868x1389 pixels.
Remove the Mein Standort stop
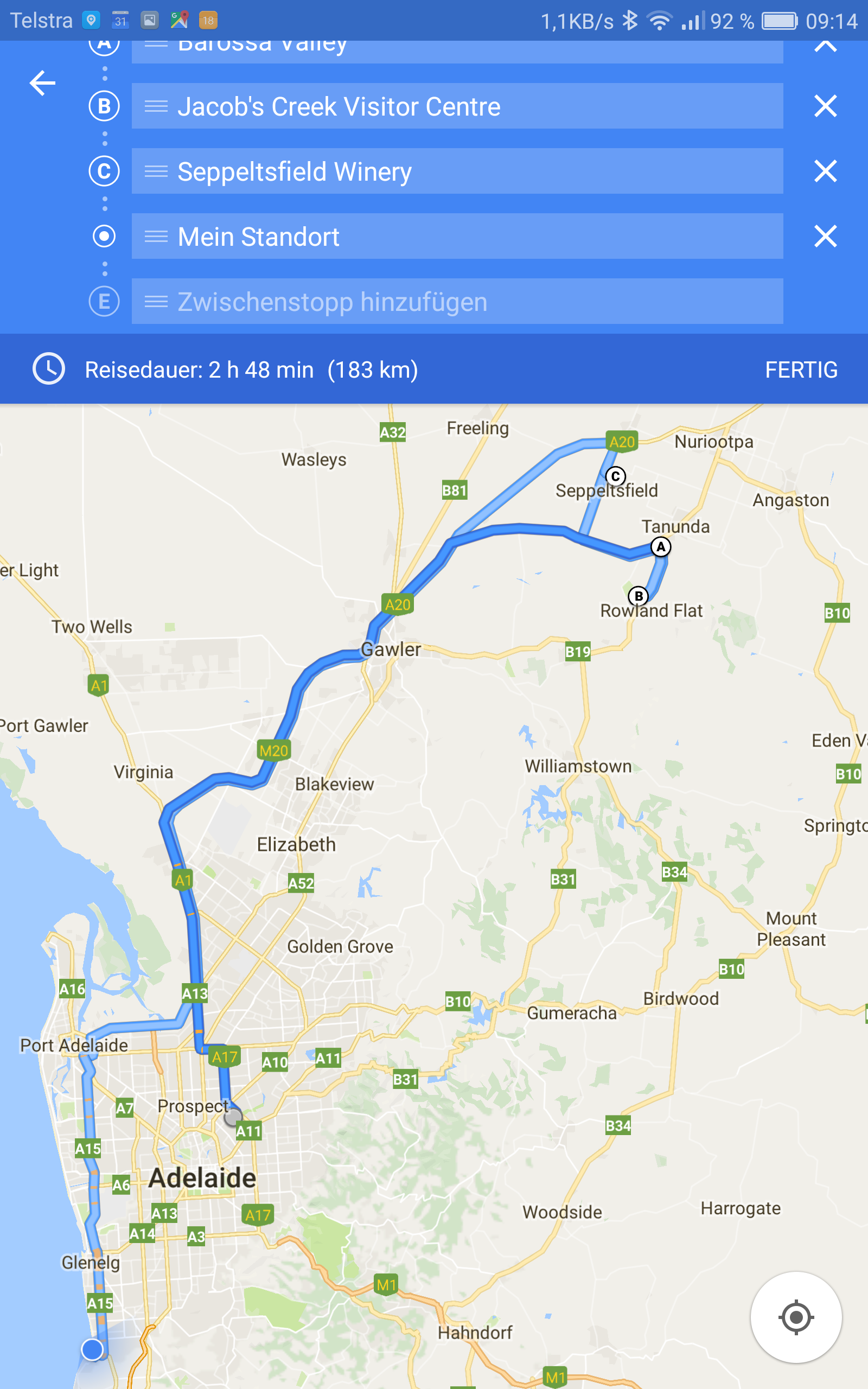tap(825, 237)
